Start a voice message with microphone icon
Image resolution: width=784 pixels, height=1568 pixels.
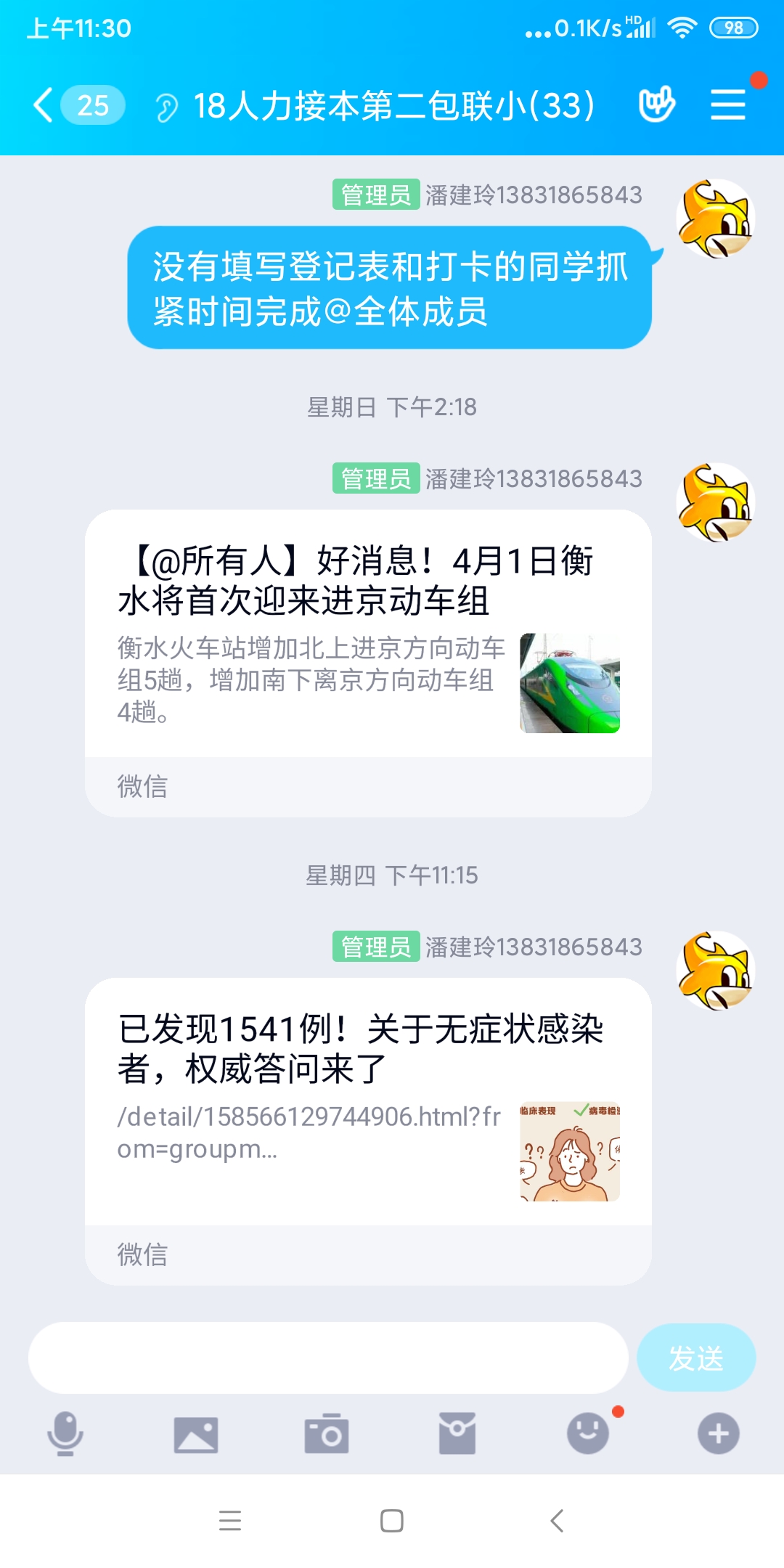click(x=65, y=1434)
